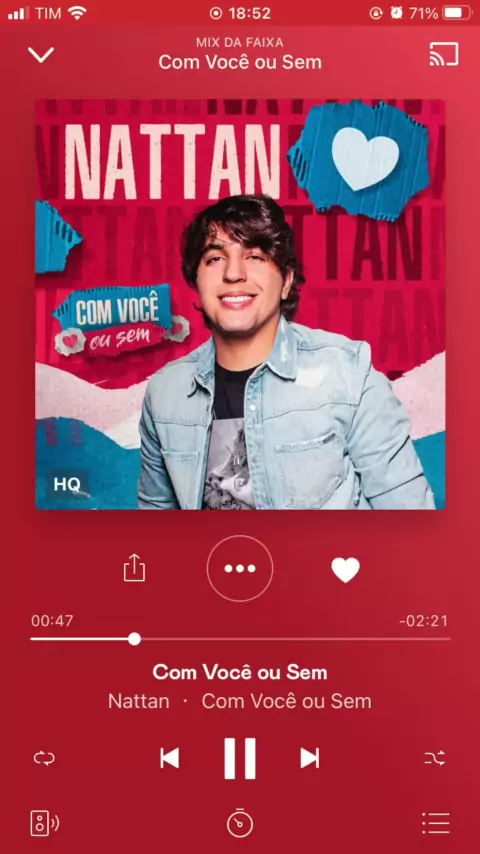Skip to the previous track
This screenshot has height=854, width=480.
pyautogui.click(x=169, y=758)
